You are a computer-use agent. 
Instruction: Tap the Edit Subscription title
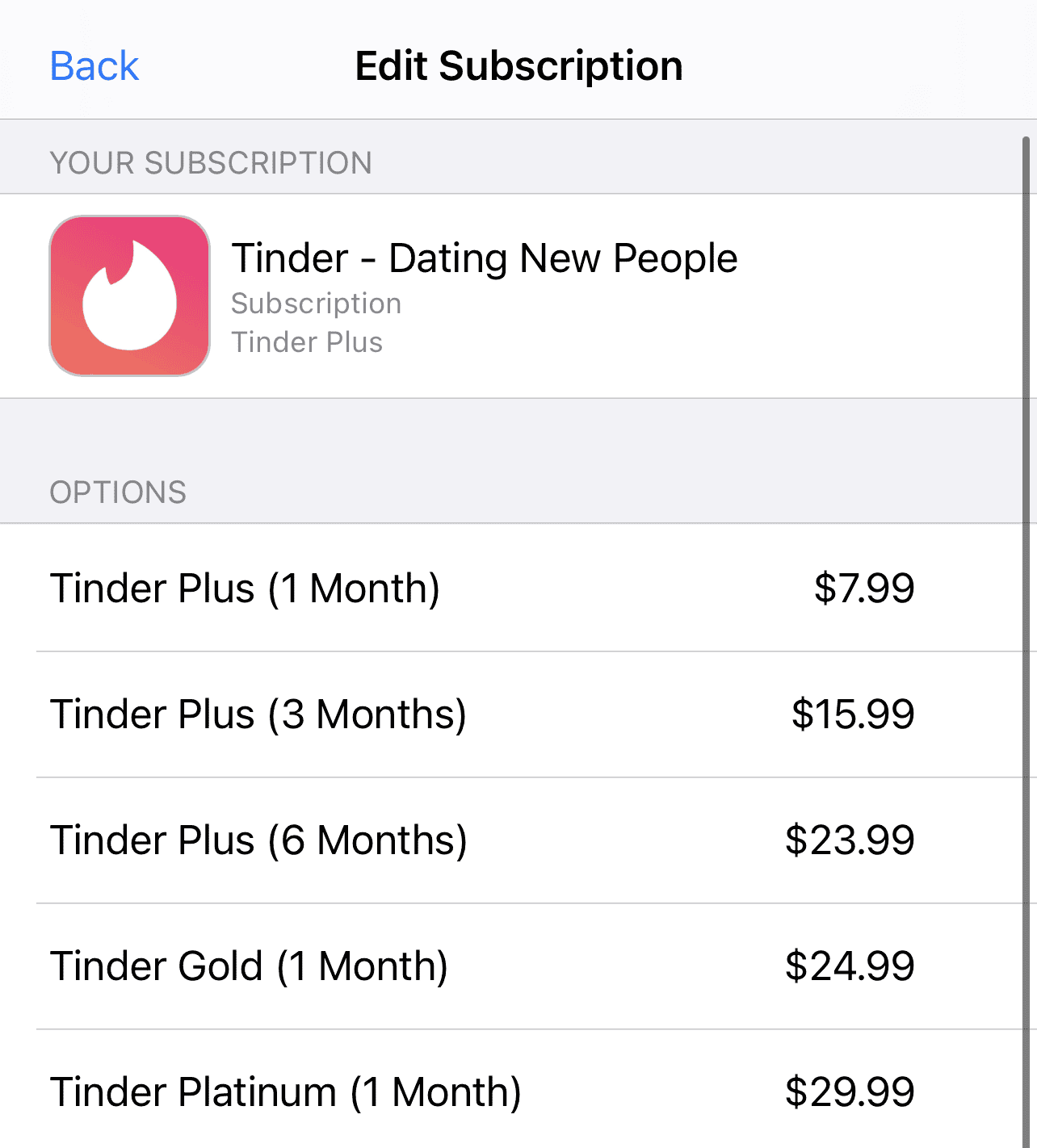tap(518, 65)
